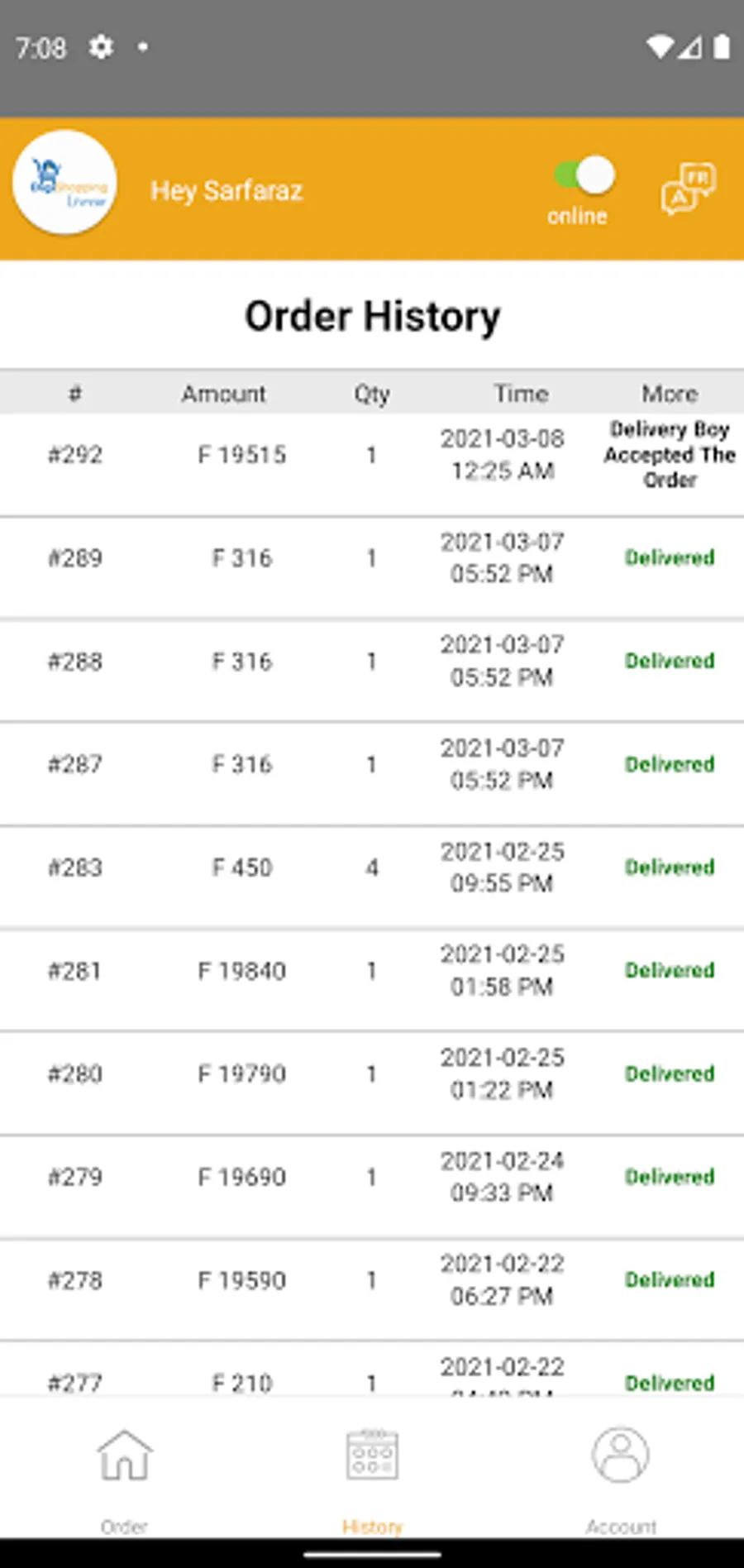Screen dimensions: 744x1568
Task: Open the language translation icon
Action: pos(688,189)
